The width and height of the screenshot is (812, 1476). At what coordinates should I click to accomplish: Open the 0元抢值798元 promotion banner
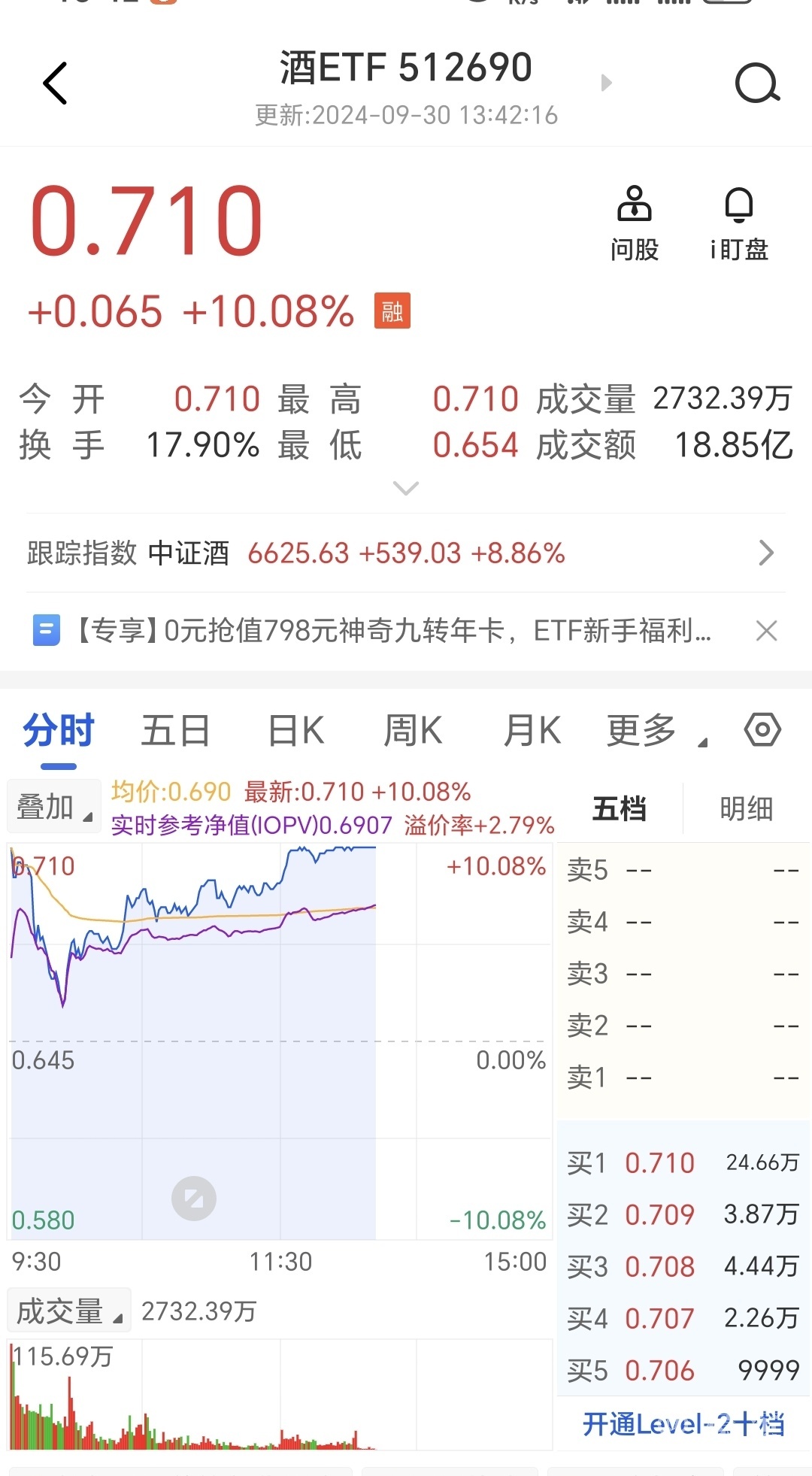click(x=391, y=631)
